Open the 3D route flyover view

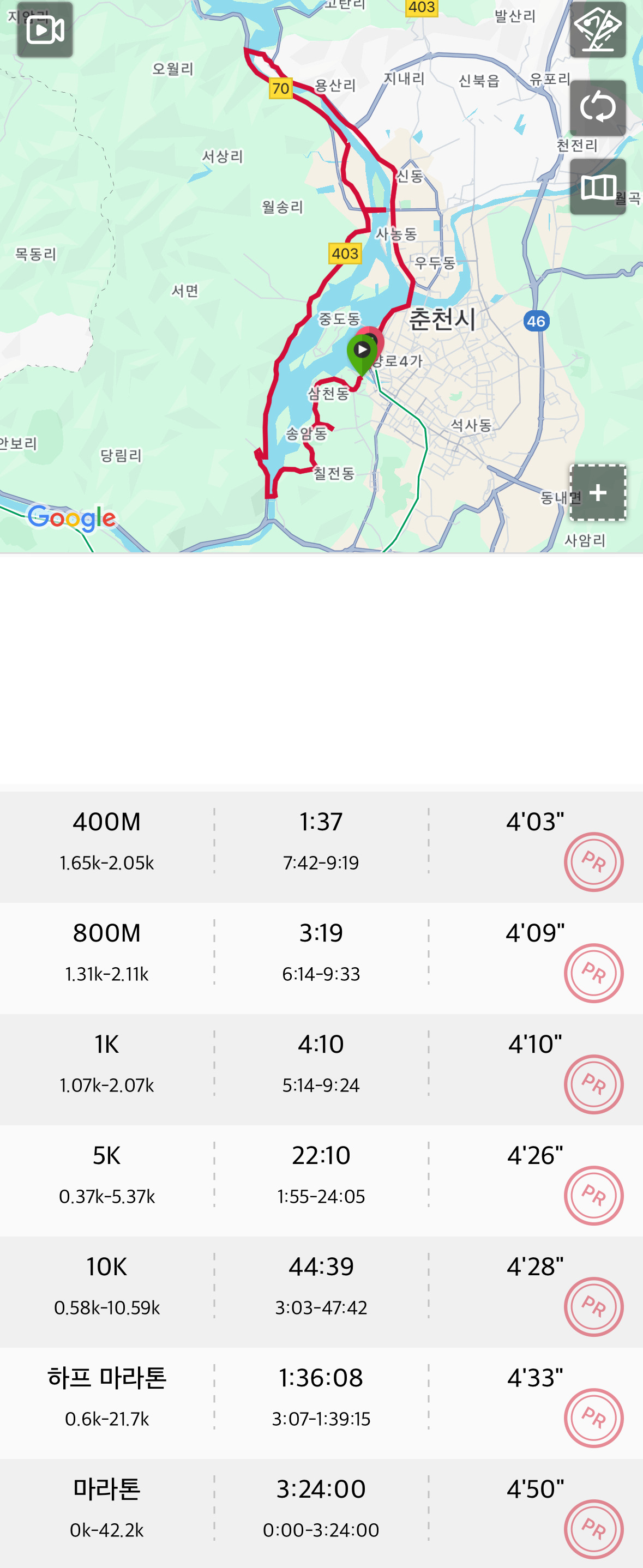click(597, 30)
